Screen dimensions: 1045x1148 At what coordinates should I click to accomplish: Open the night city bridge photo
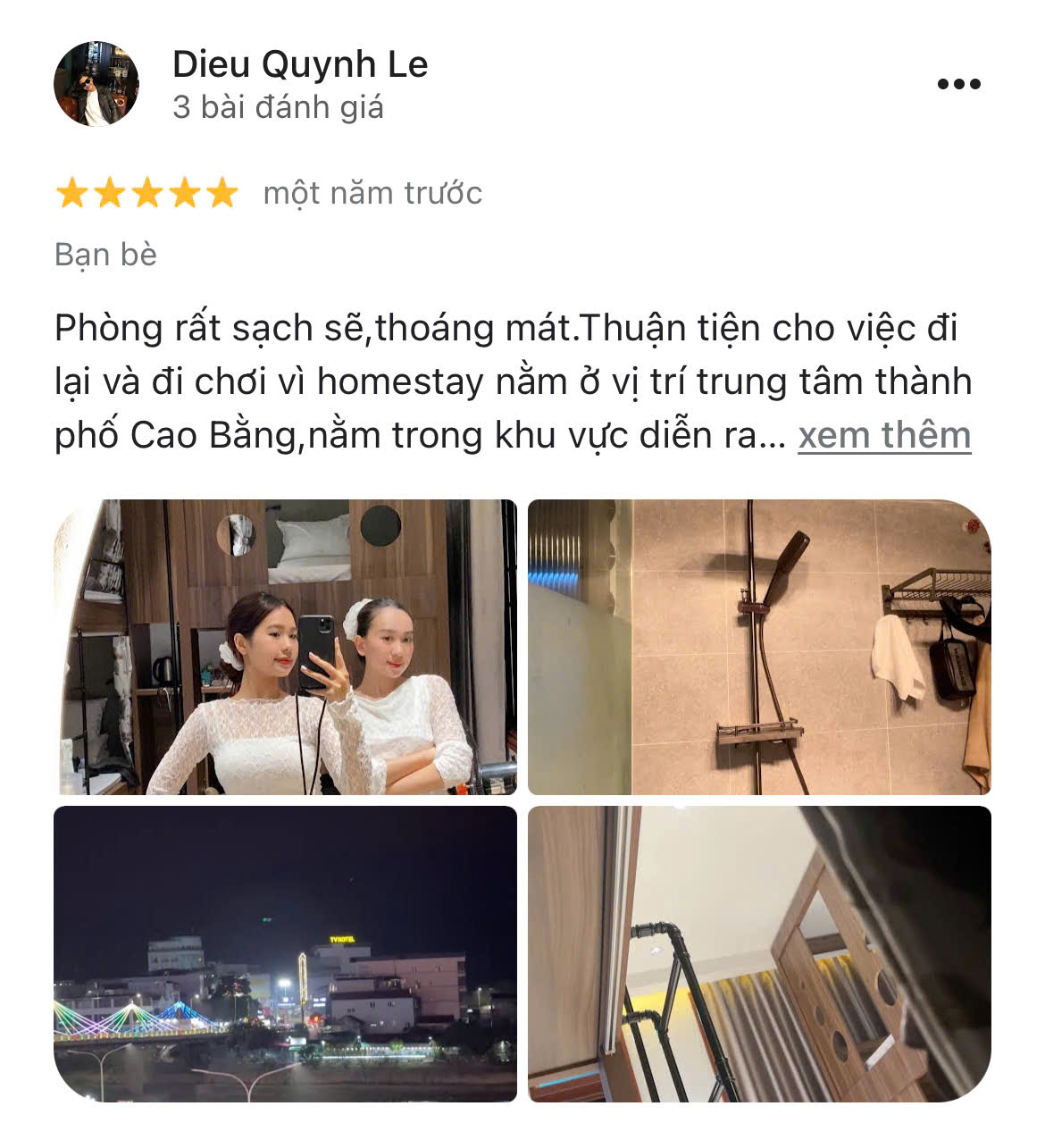point(285,953)
